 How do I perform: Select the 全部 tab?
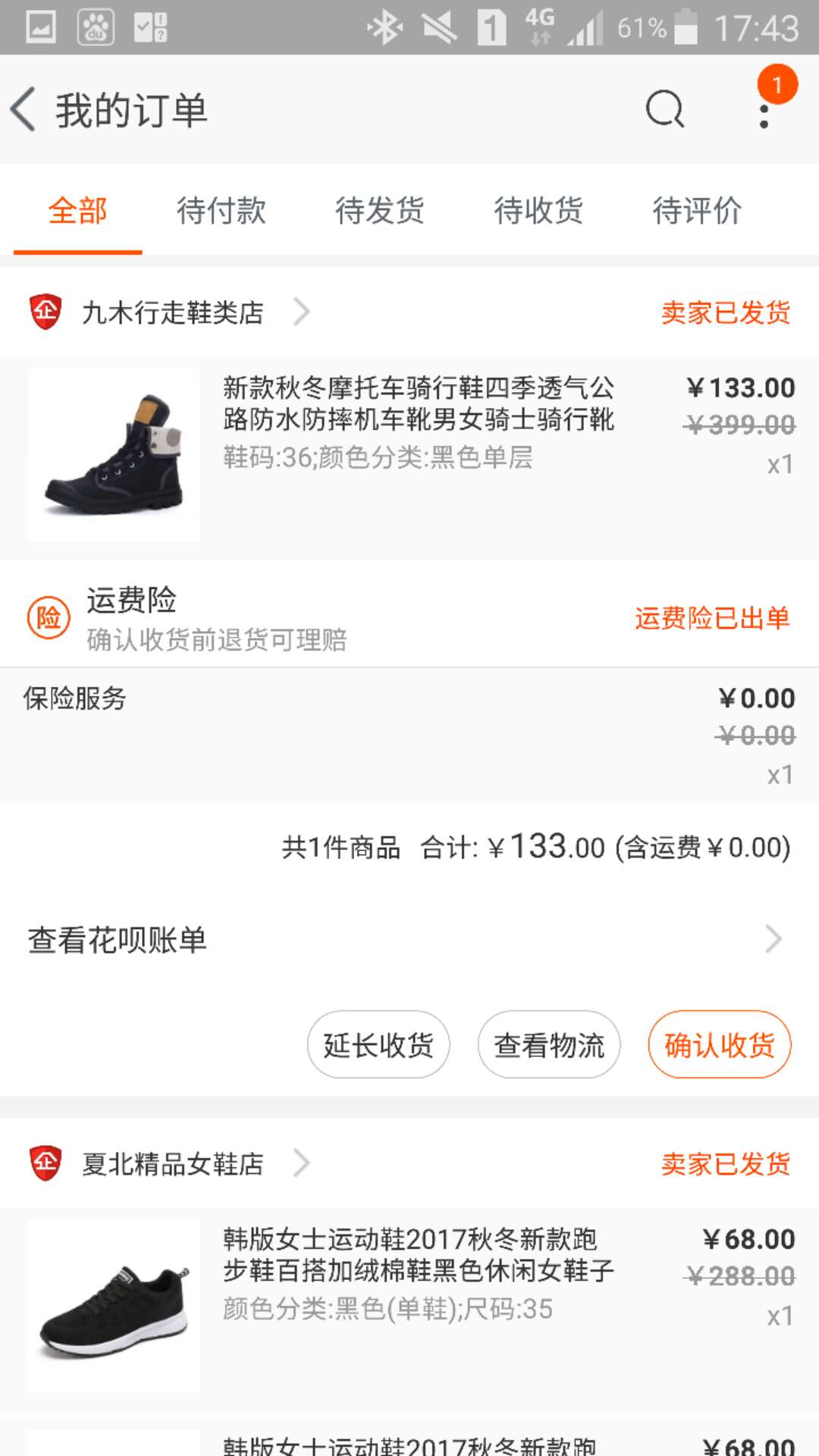(77, 210)
